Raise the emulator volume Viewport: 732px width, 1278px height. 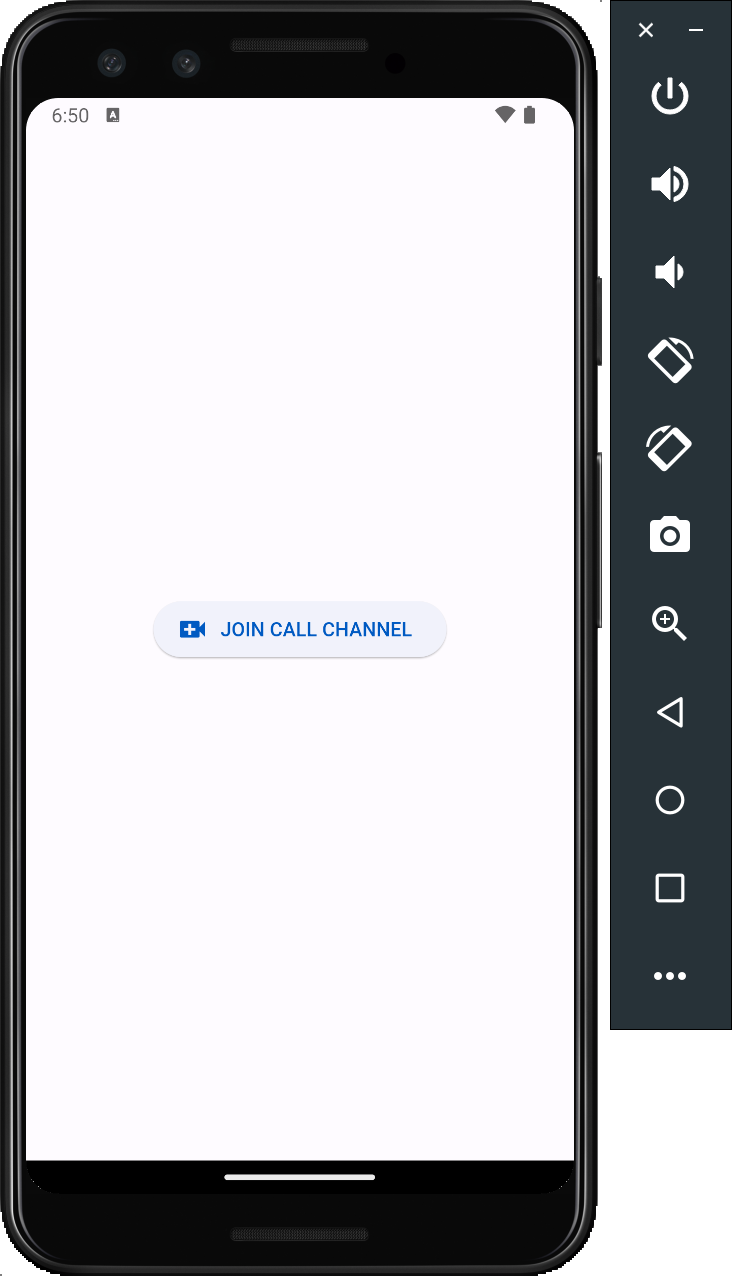point(669,185)
